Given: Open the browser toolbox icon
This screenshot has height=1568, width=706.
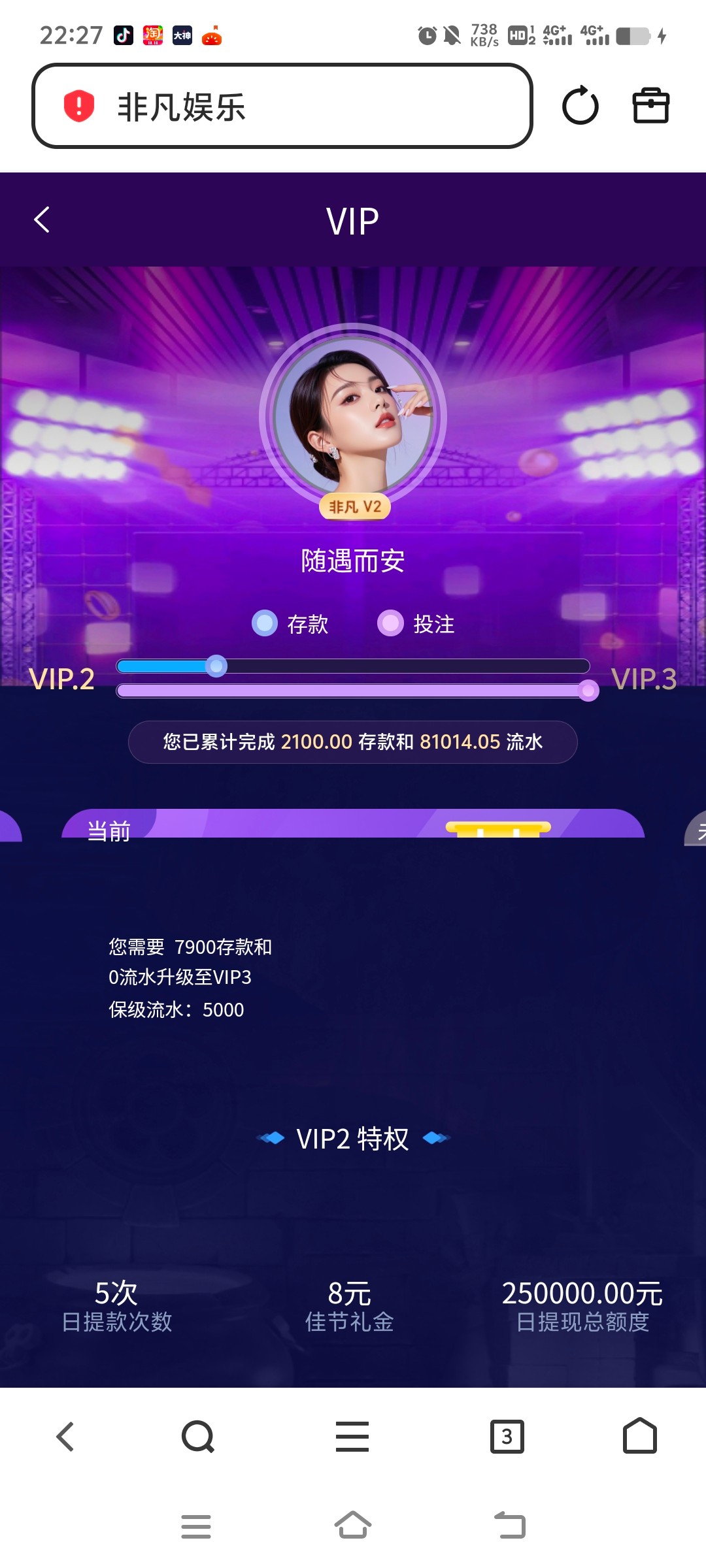Looking at the screenshot, I should 651,106.
